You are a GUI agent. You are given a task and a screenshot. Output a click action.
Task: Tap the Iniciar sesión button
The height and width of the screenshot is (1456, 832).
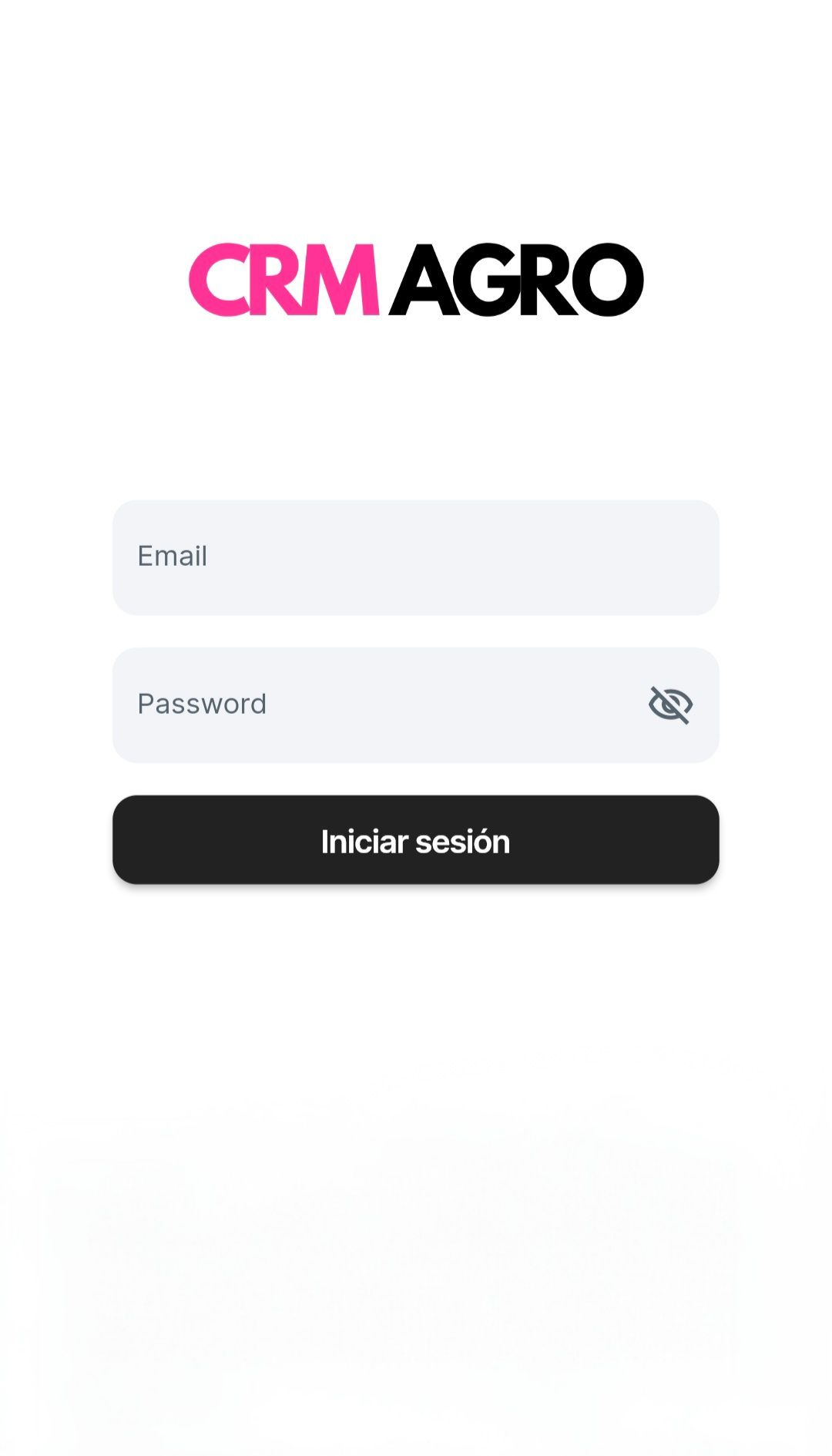pyautogui.click(x=416, y=840)
